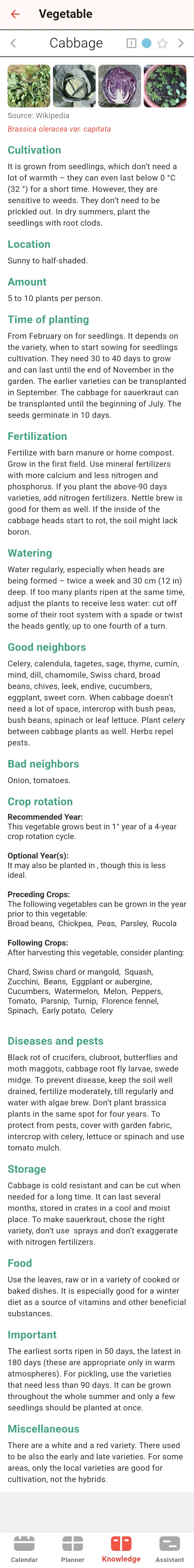Open the potted seedlings photo
194x1568 pixels.
pos(165,86)
